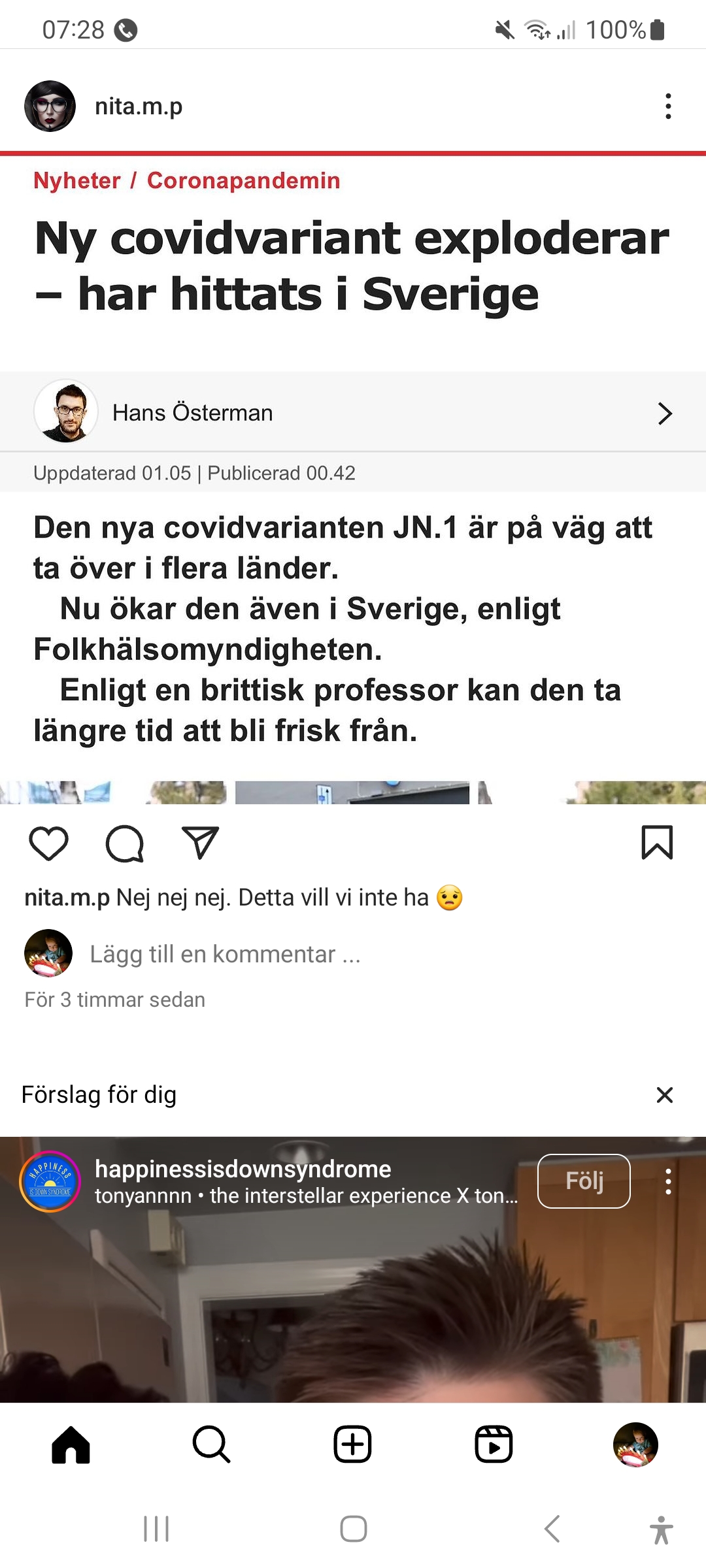
Task: Open the options menu on nita.m.p's post
Action: tap(667, 106)
